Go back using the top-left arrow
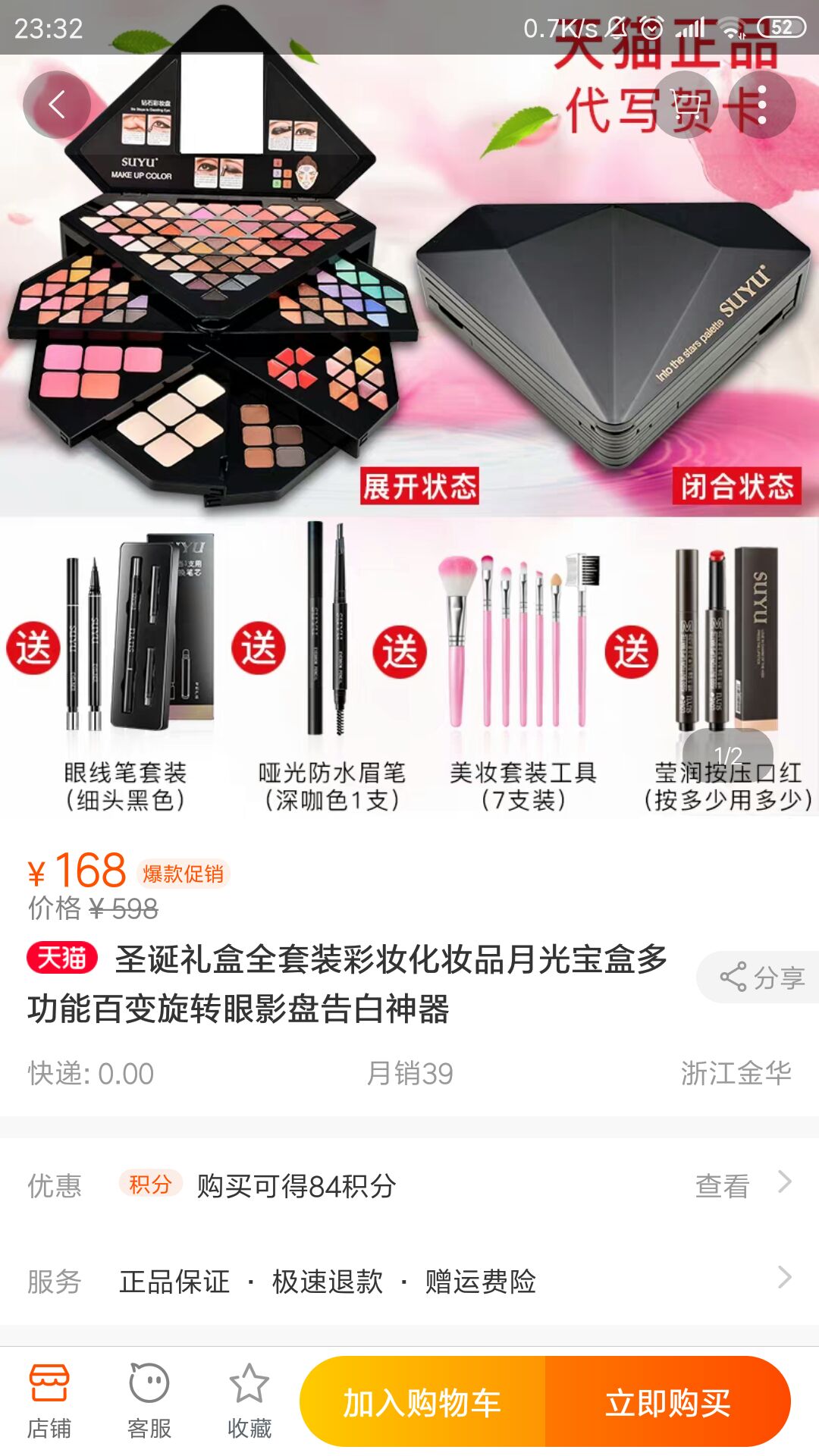This screenshot has height=1456, width=819. tap(57, 105)
